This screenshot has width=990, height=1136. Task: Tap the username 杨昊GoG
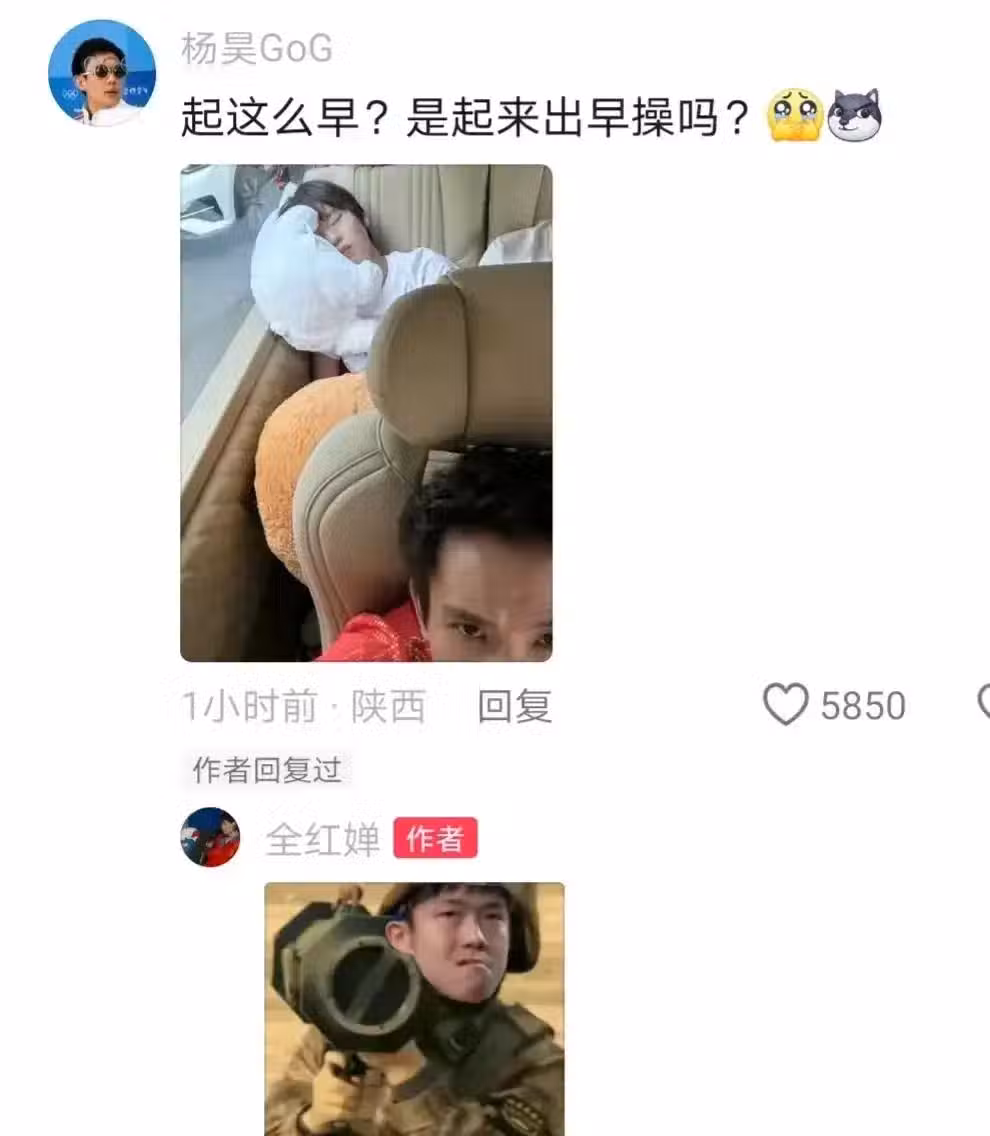[256, 48]
